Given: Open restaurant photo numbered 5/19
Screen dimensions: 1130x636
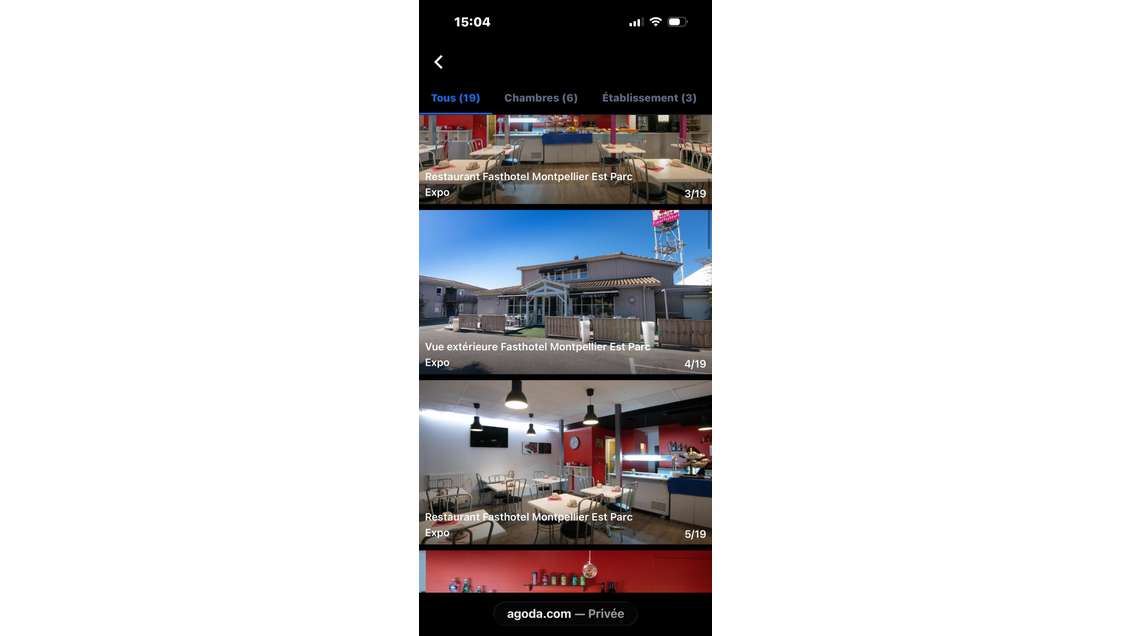Looking at the screenshot, I should pos(565,460).
